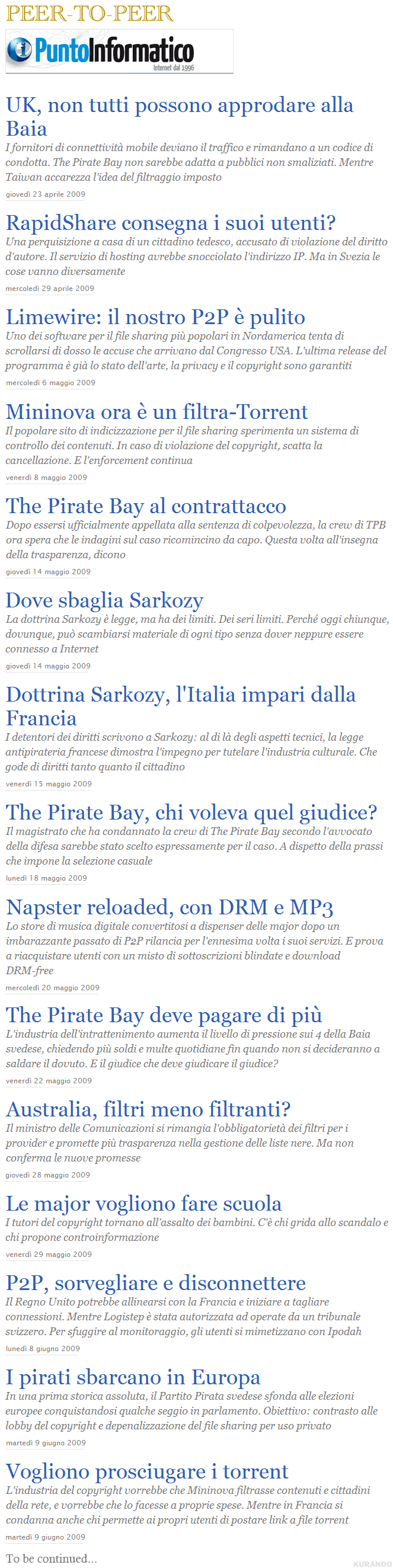Open 'Le major vogliono fare scuola' headline

click(x=144, y=1205)
